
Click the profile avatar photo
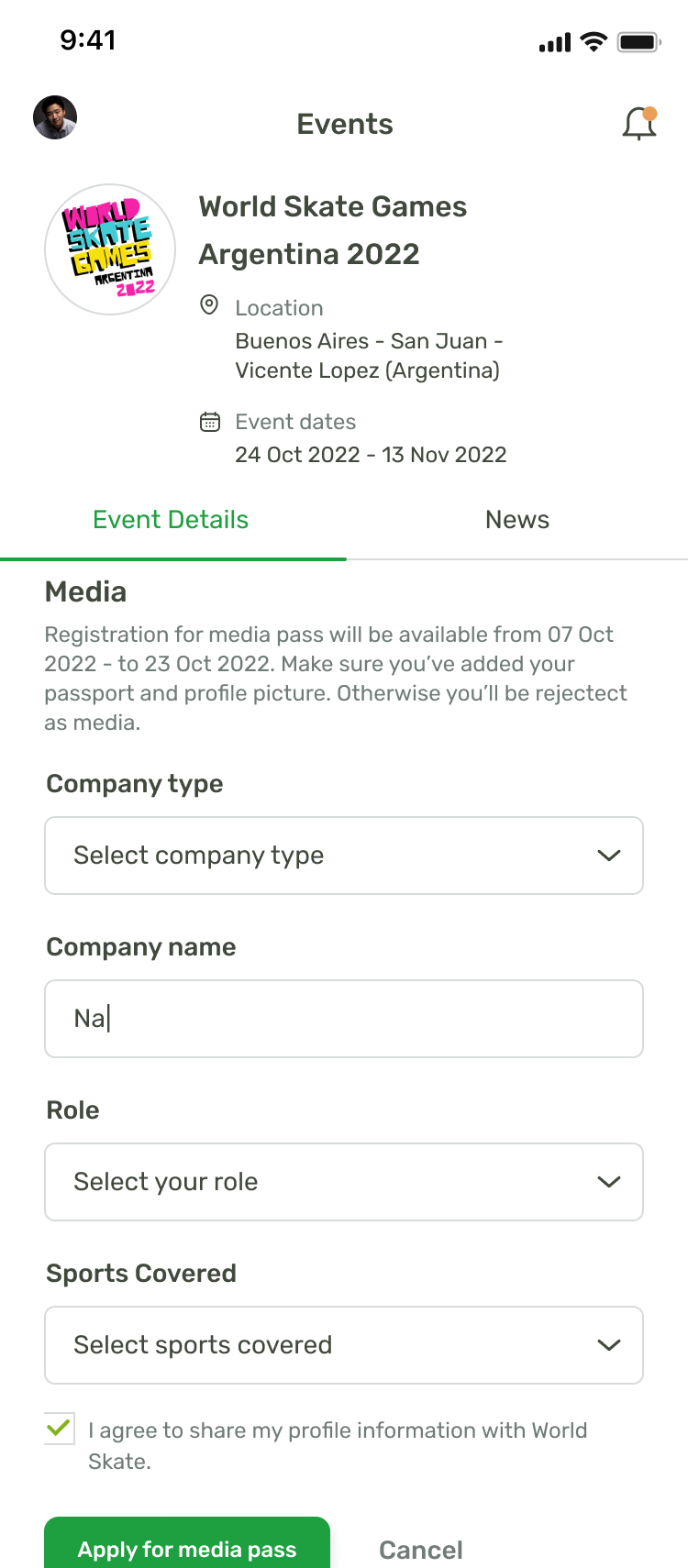55,117
